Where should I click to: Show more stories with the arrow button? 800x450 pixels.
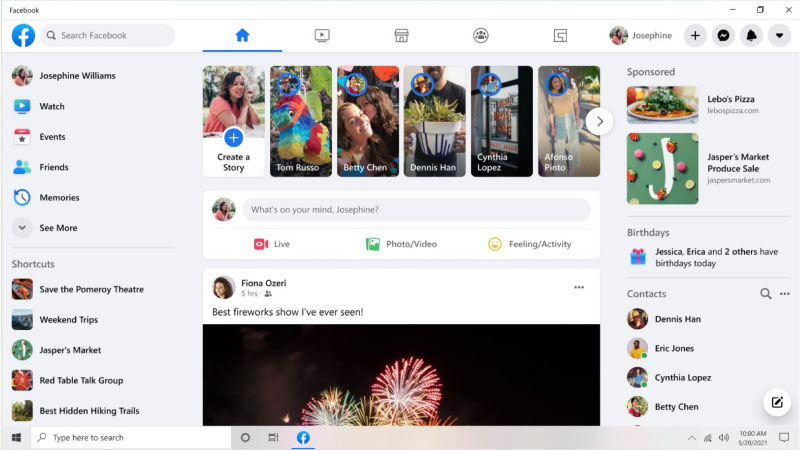tap(599, 121)
